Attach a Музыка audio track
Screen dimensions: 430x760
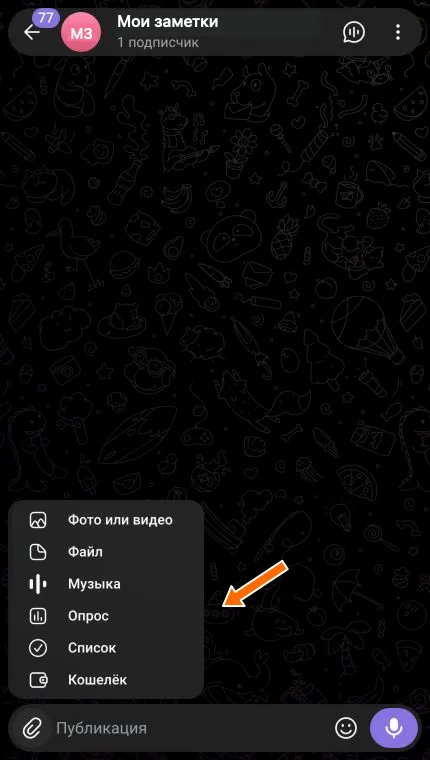click(x=106, y=584)
